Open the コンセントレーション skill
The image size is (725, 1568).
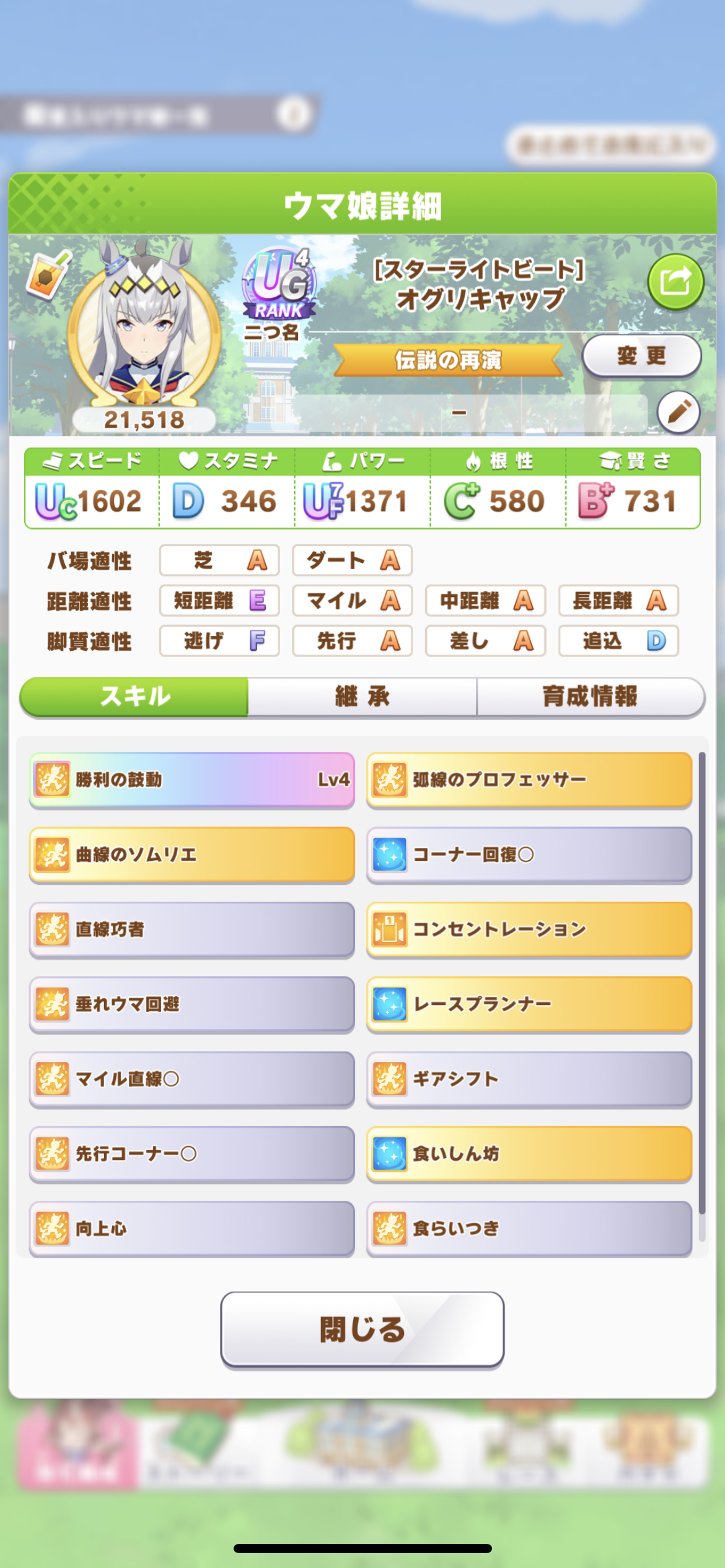[529, 930]
